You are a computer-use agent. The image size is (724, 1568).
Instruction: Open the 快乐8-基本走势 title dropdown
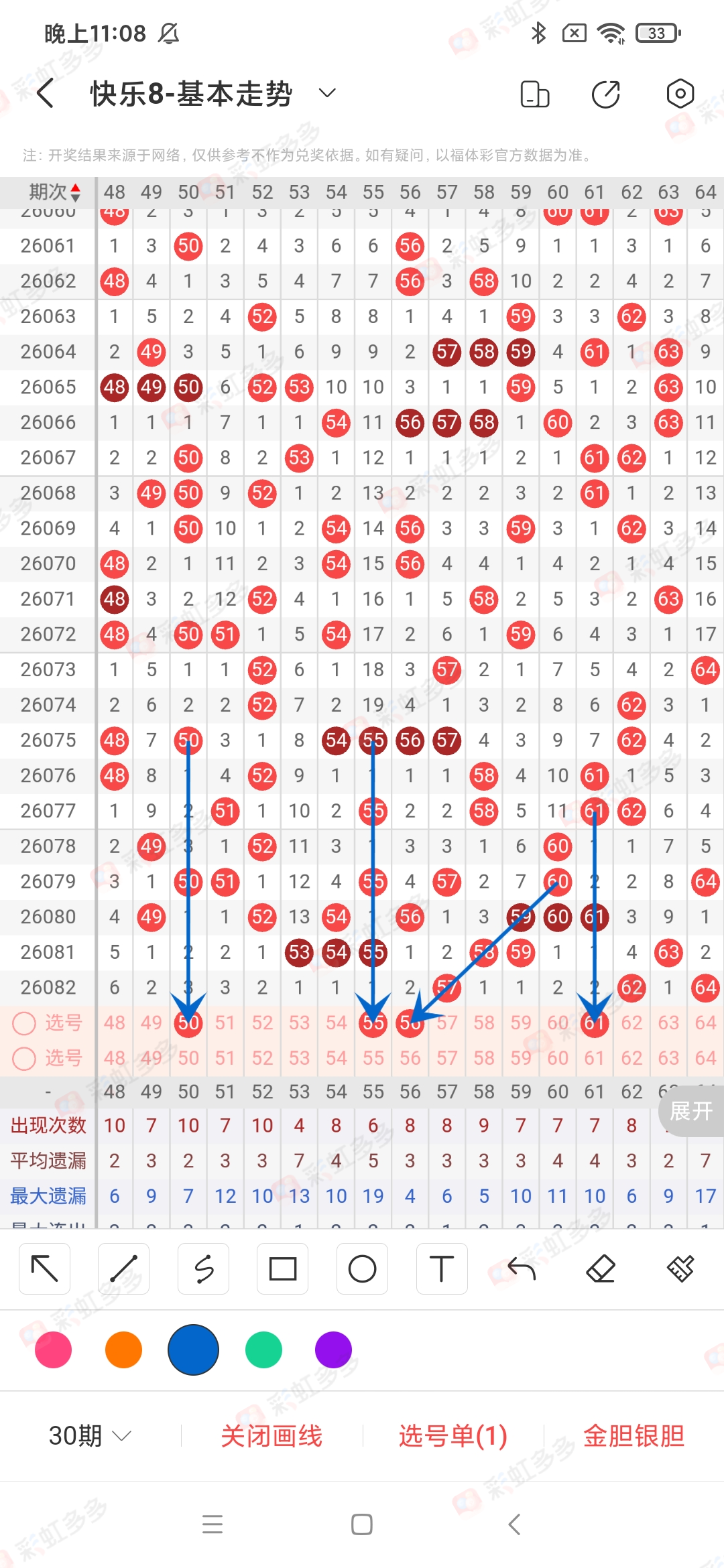[326, 93]
